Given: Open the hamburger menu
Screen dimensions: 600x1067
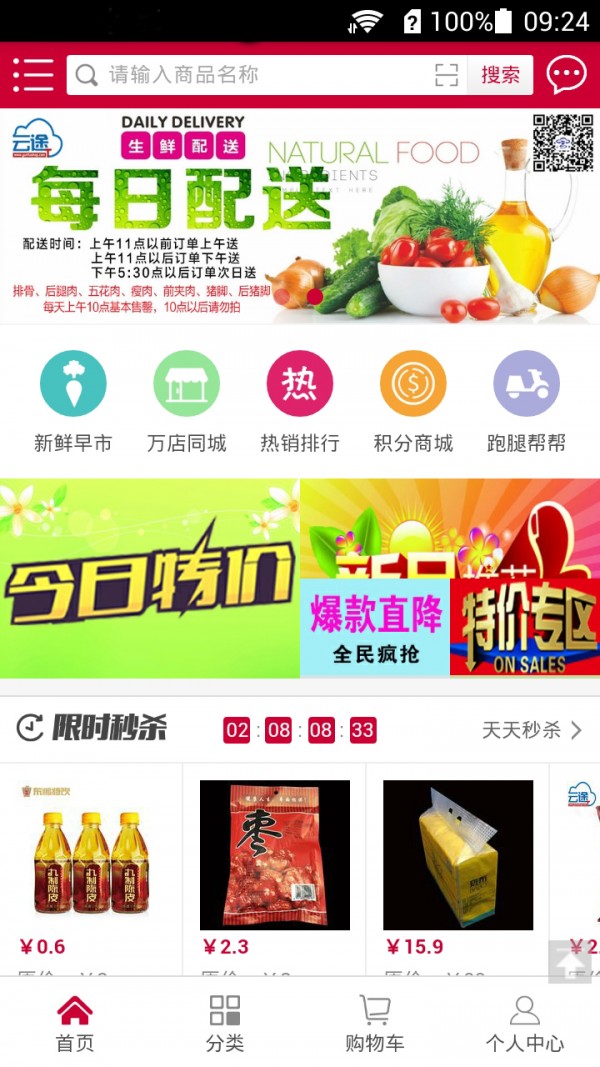Looking at the screenshot, I should [33, 75].
